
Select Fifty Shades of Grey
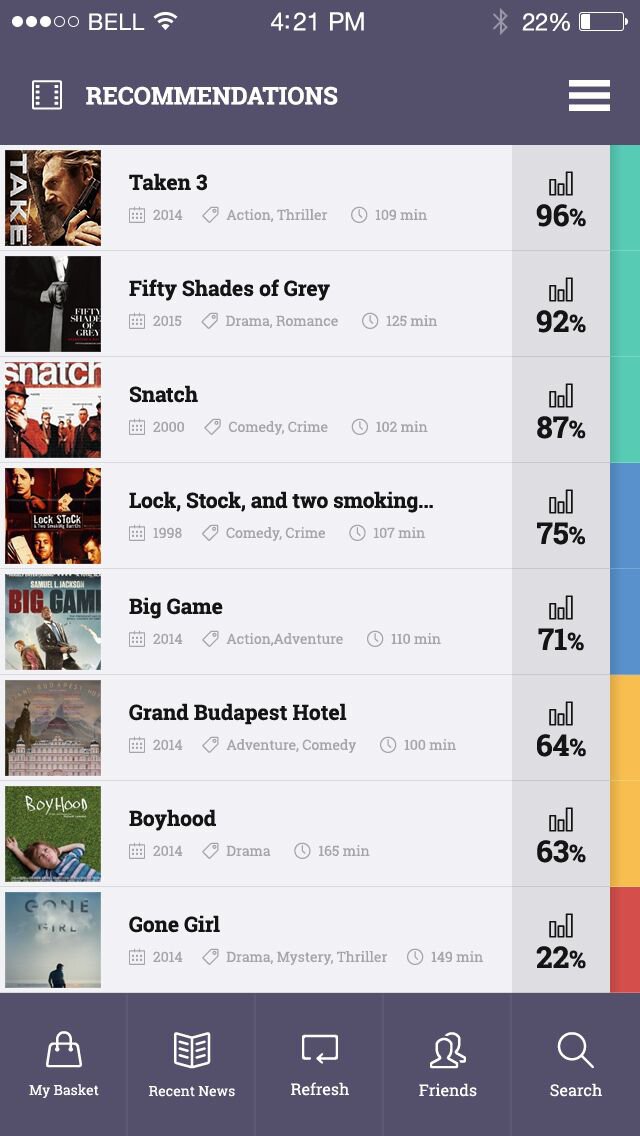300,303
